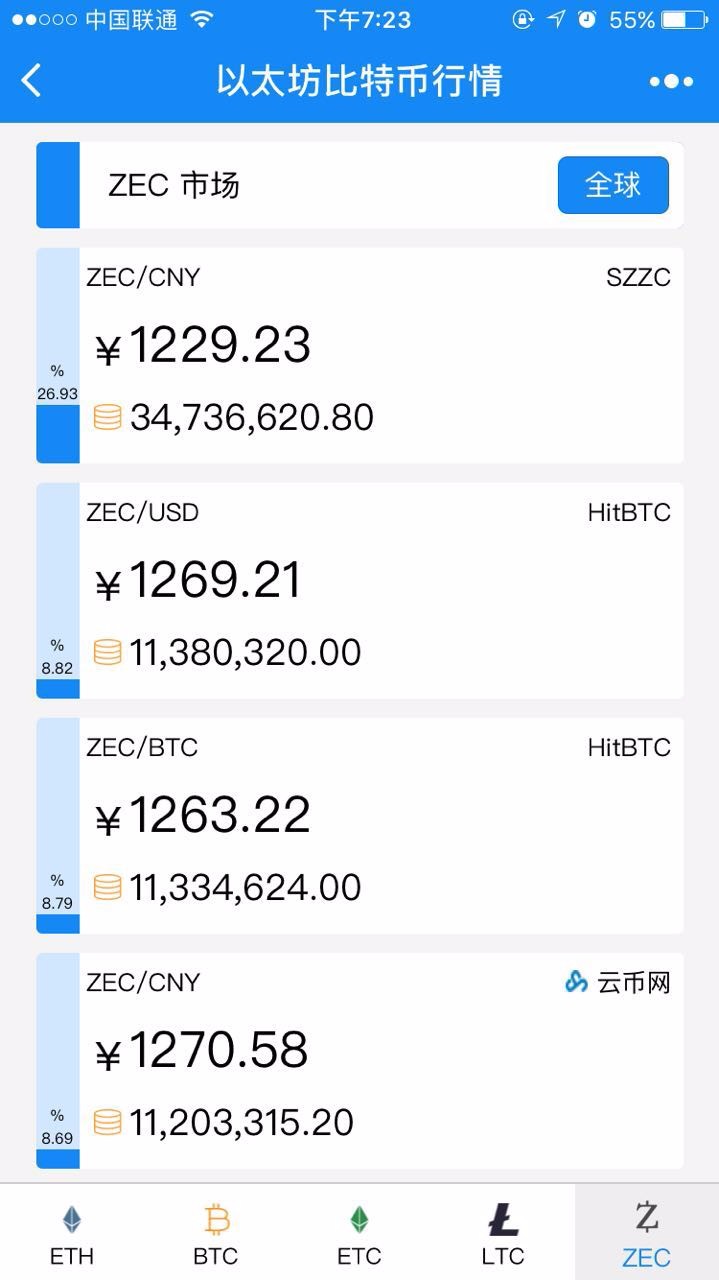Image resolution: width=719 pixels, height=1280 pixels.
Task: Switch to the ETH tab
Action: coord(72,1233)
